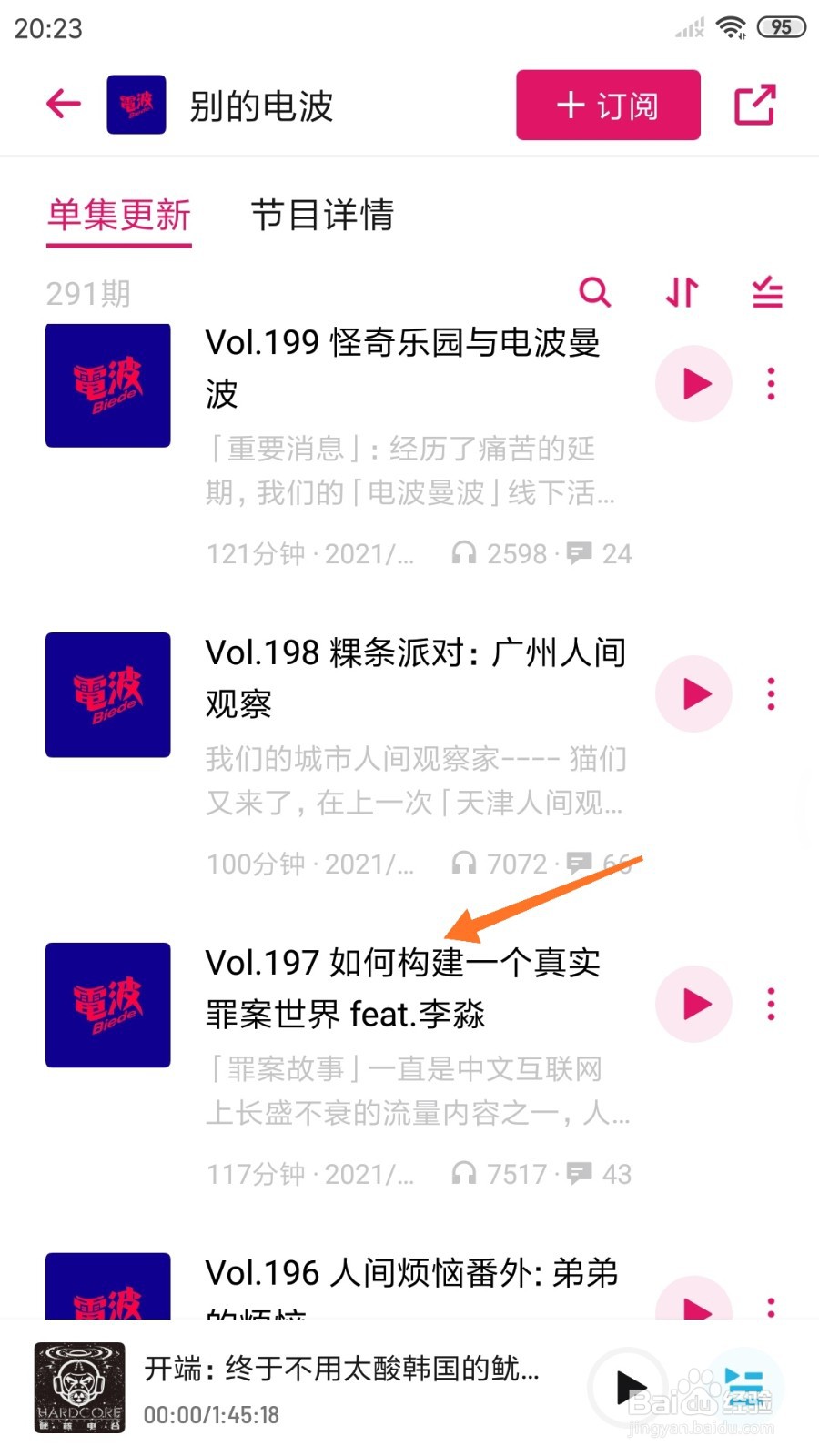Expand the options menu on Vol.198
Viewport: 819px width, 1456px height.
(x=770, y=693)
